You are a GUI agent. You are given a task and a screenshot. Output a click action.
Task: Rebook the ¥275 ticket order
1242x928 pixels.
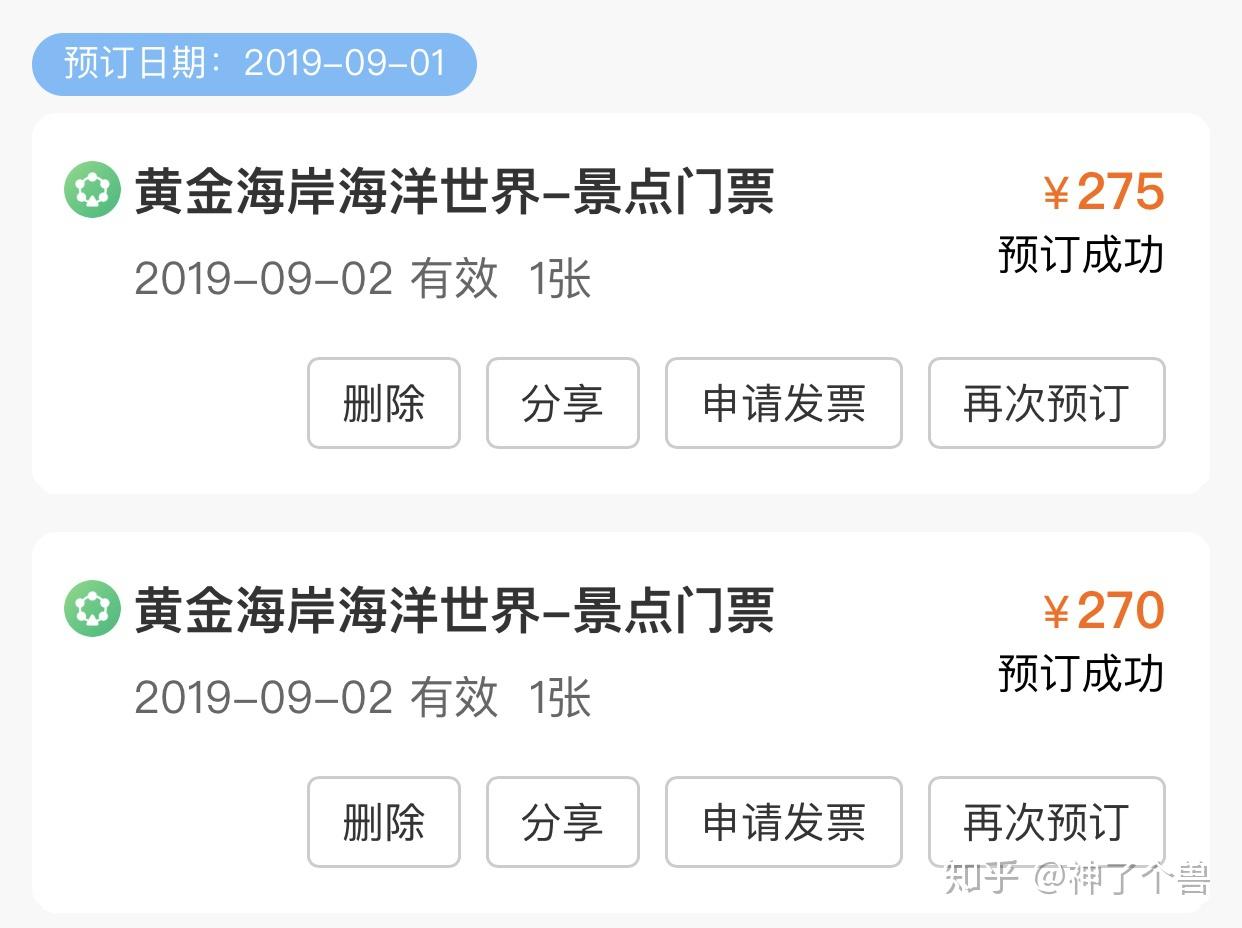[x=1047, y=403]
